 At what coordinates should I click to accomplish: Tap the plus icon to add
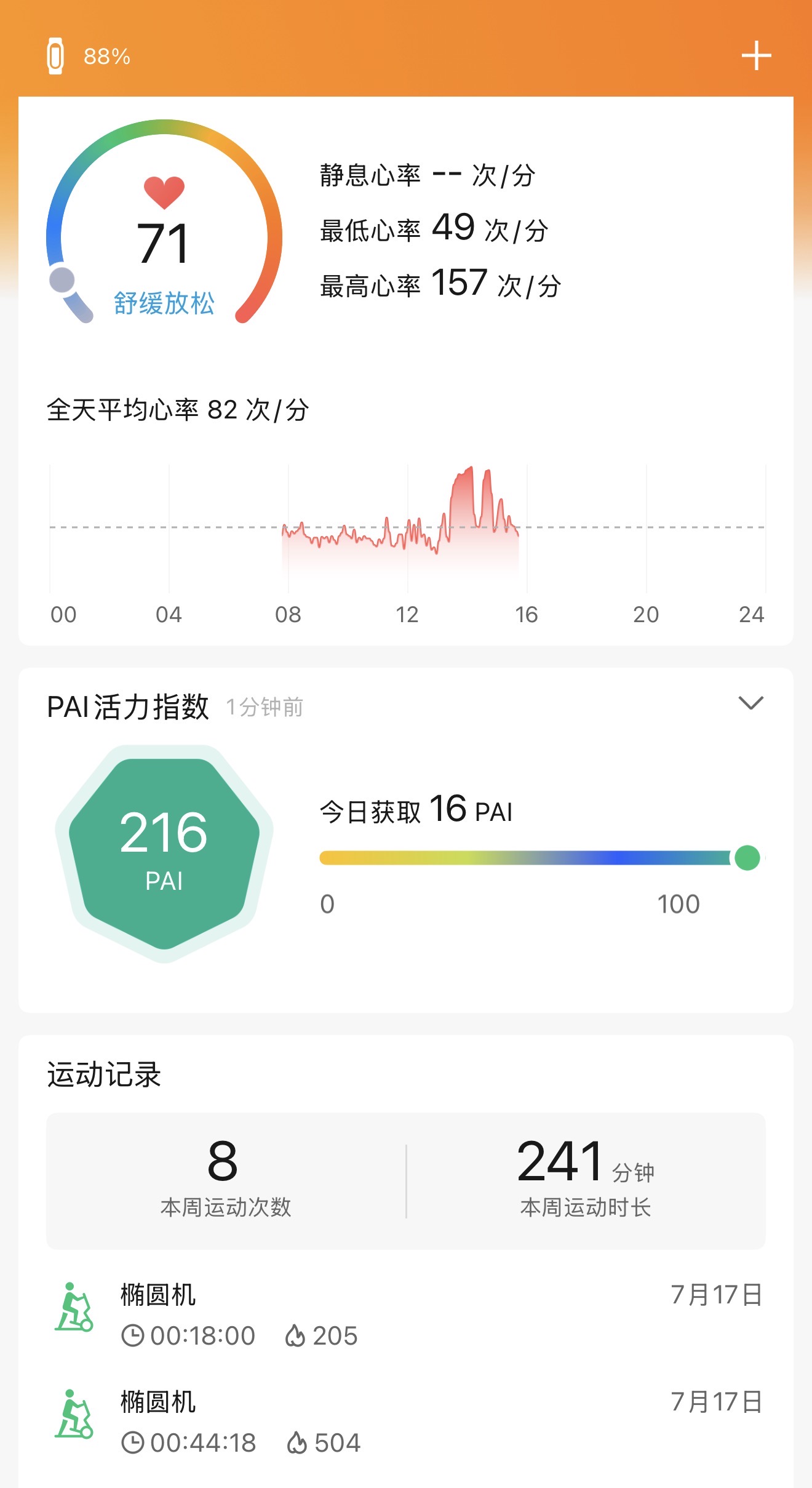point(756,56)
